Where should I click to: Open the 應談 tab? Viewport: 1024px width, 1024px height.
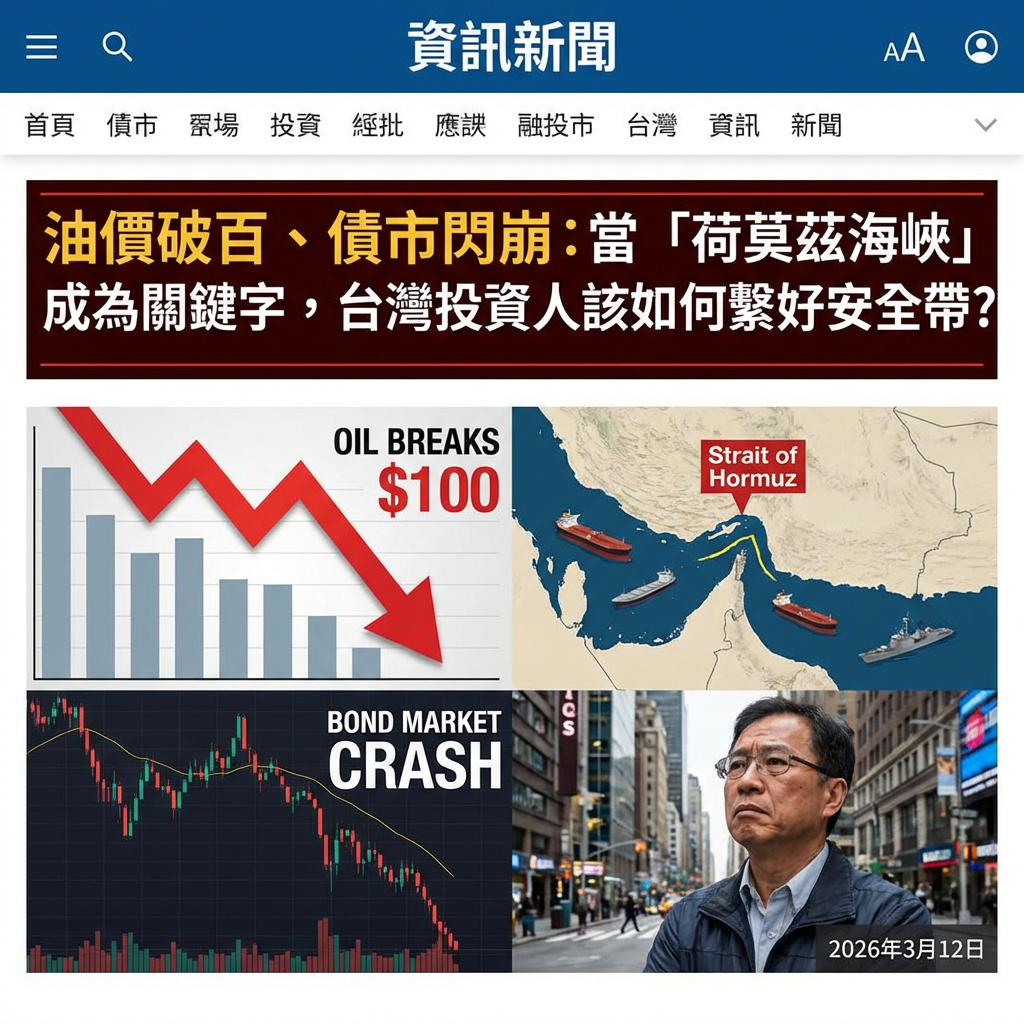pyautogui.click(x=460, y=125)
